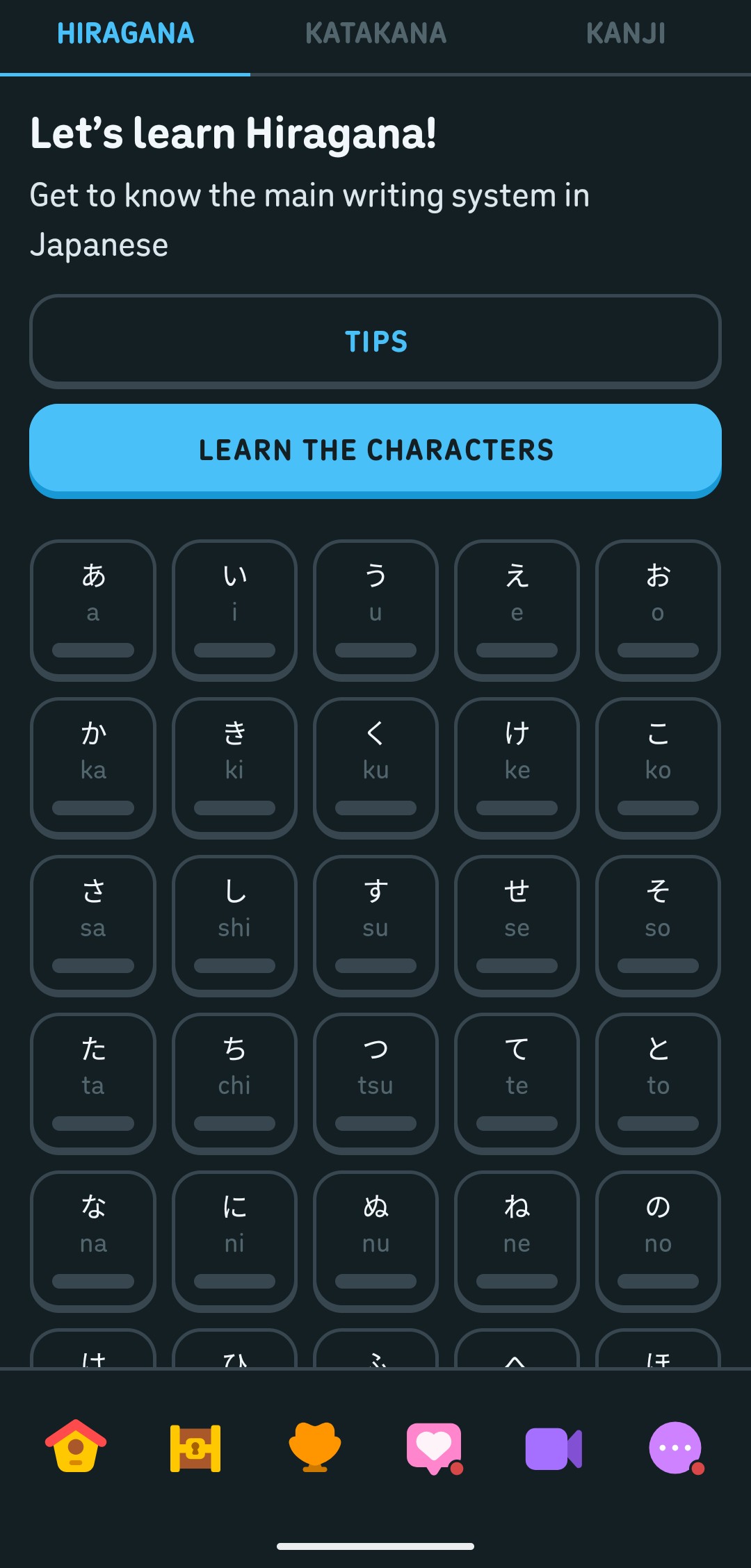Switch to the Kanji tab
Screen dimensions: 751x1568
click(626, 33)
